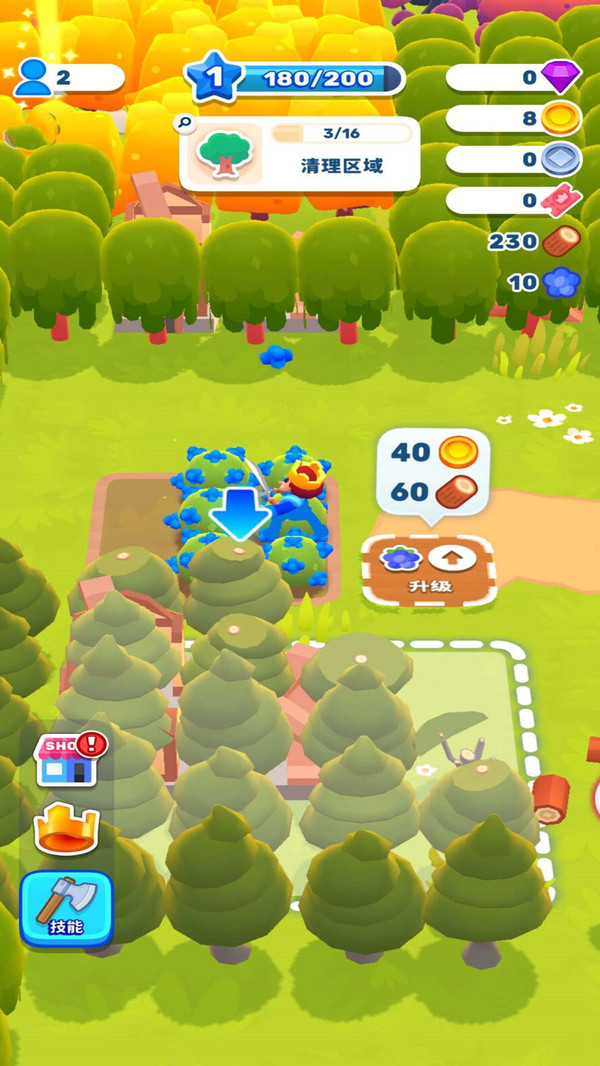Open the orange crown menu
The image size is (600, 1066).
pyautogui.click(x=67, y=827)
